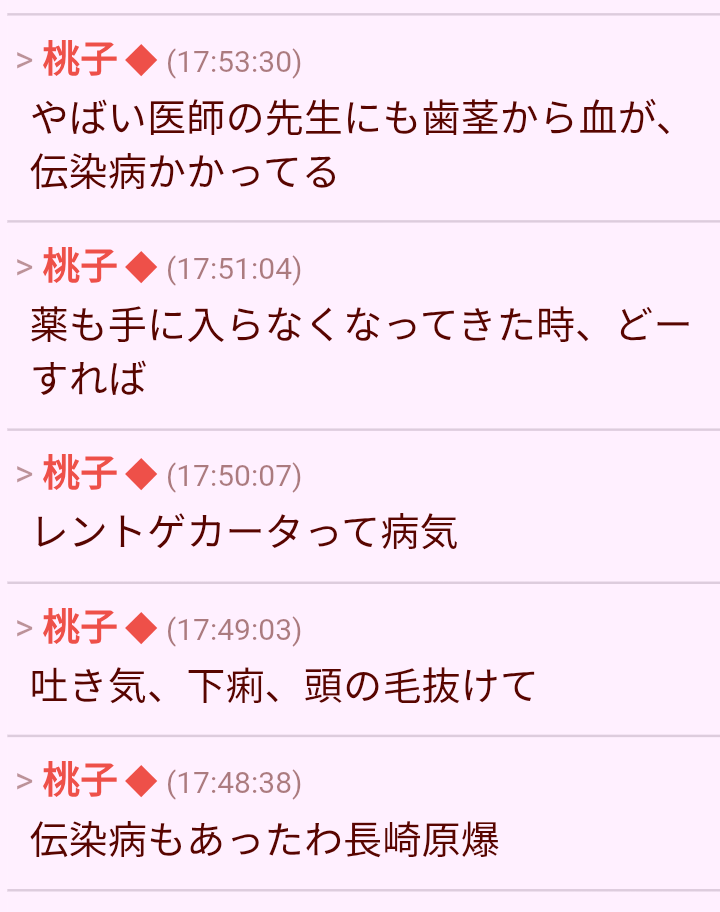Open 桃子 name link at 17:50:07
Image resolution: width=720 pixels, height=912 pixels.
(x=80, y=475)
